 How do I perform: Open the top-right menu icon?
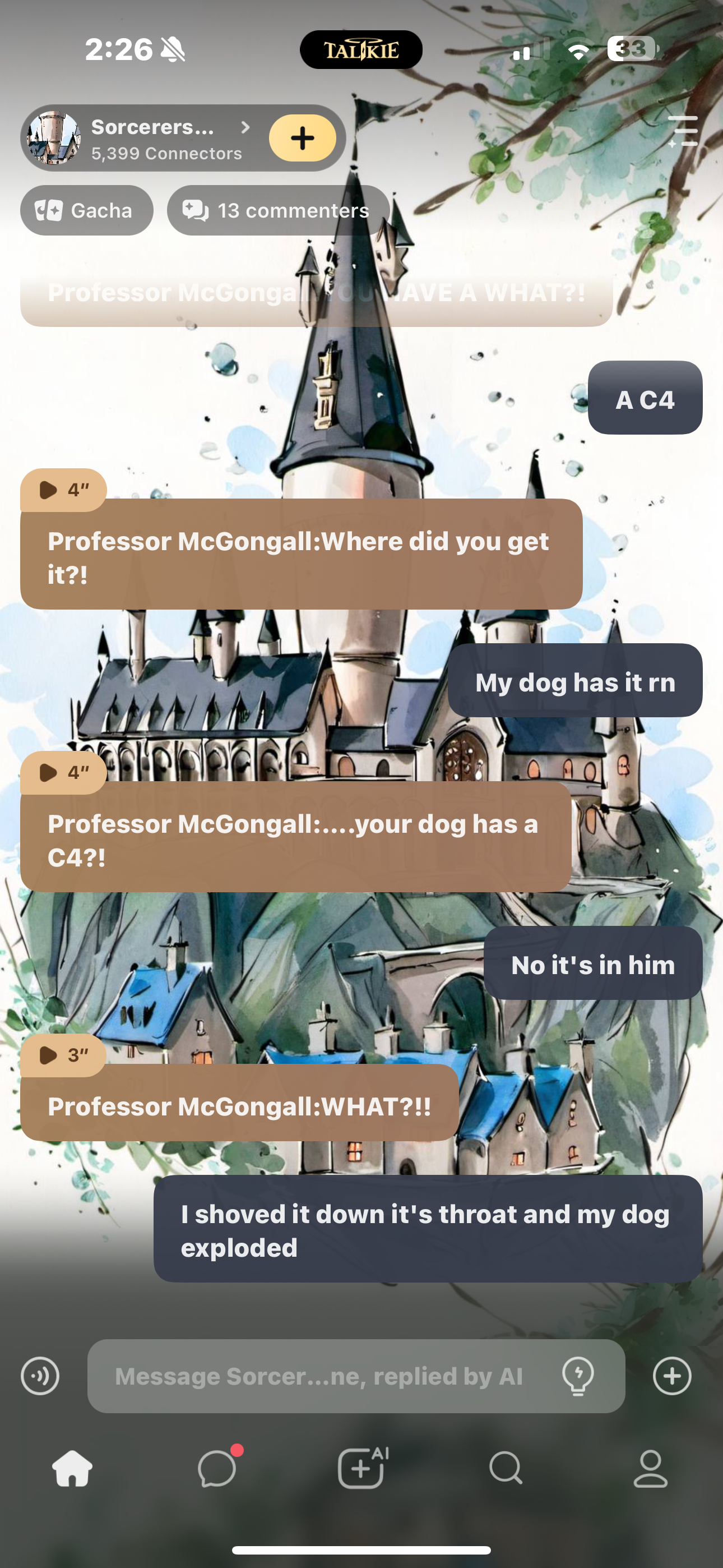coord(683,131)
